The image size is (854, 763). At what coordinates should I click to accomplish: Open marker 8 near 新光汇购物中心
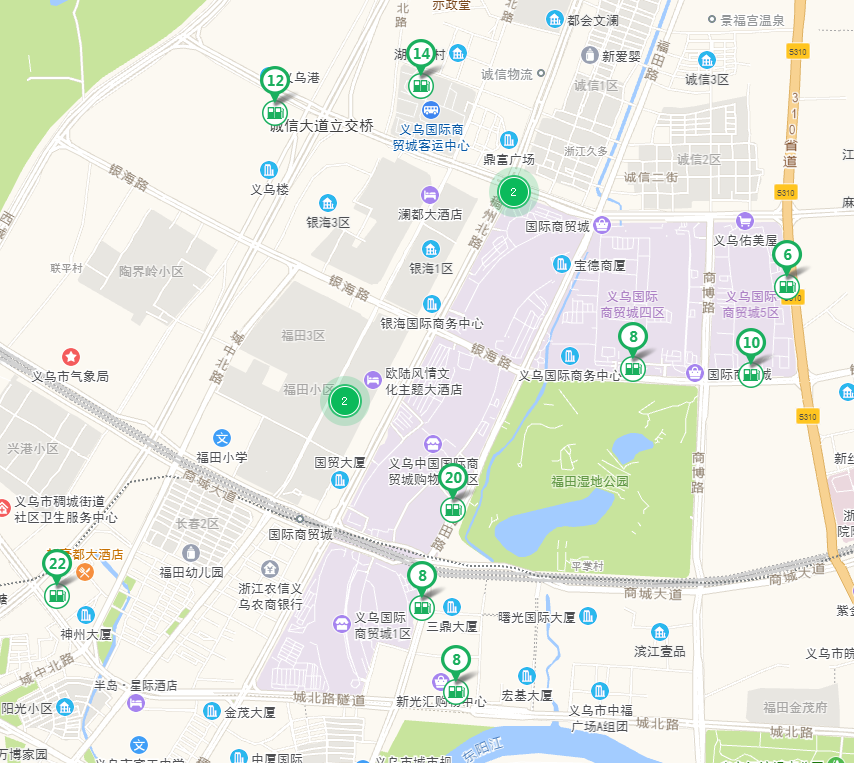click(456, 674)
